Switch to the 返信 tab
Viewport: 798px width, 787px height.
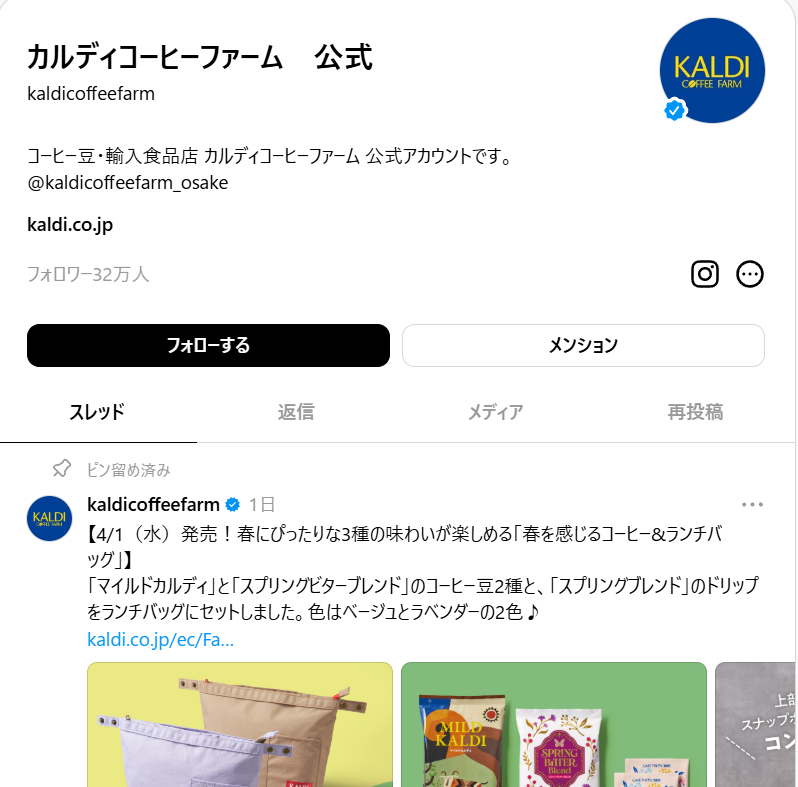pyautogui.click(x=296, y=412)
